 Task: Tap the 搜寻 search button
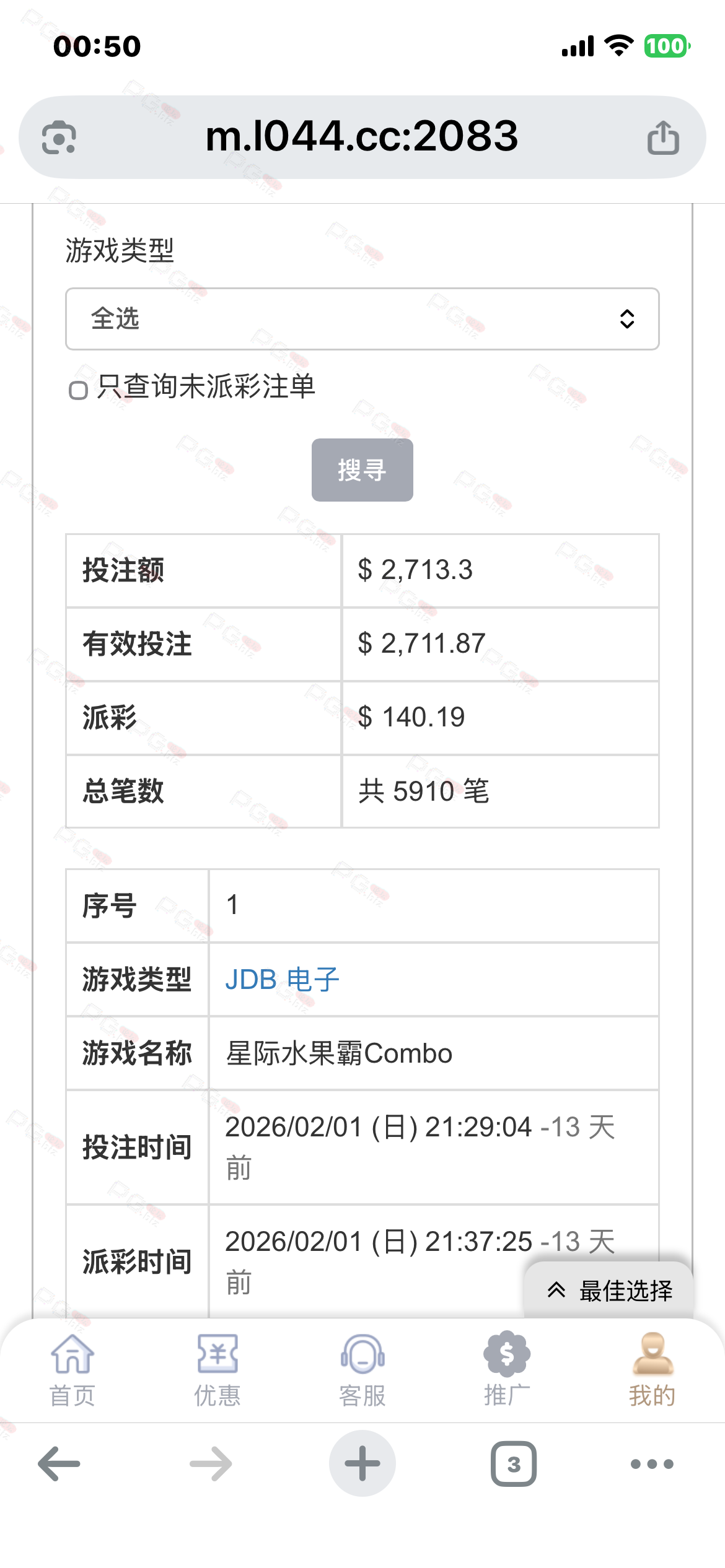(x=362, y=470)
